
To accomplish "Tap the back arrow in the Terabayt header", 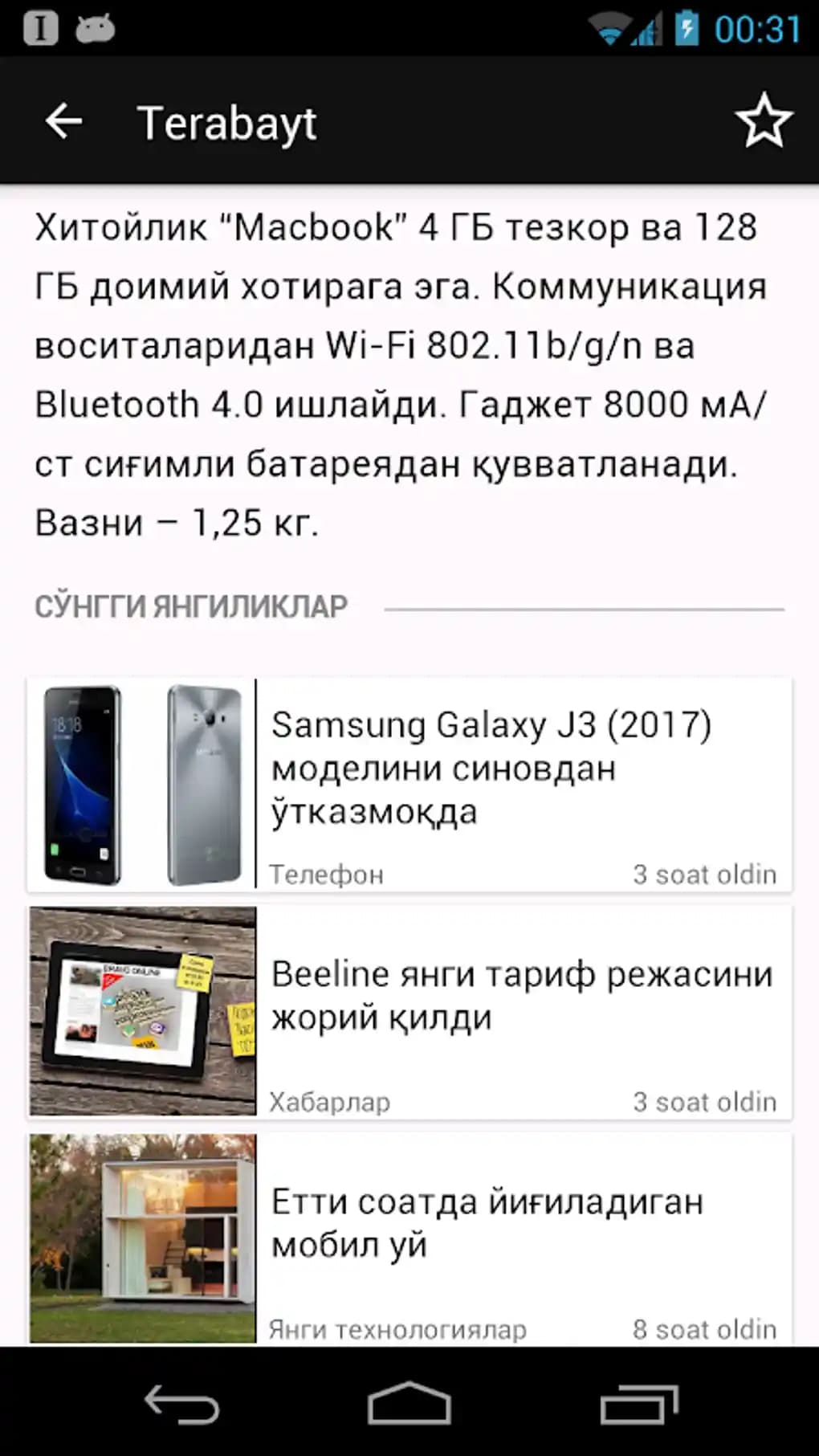I will tap(63, 121).
